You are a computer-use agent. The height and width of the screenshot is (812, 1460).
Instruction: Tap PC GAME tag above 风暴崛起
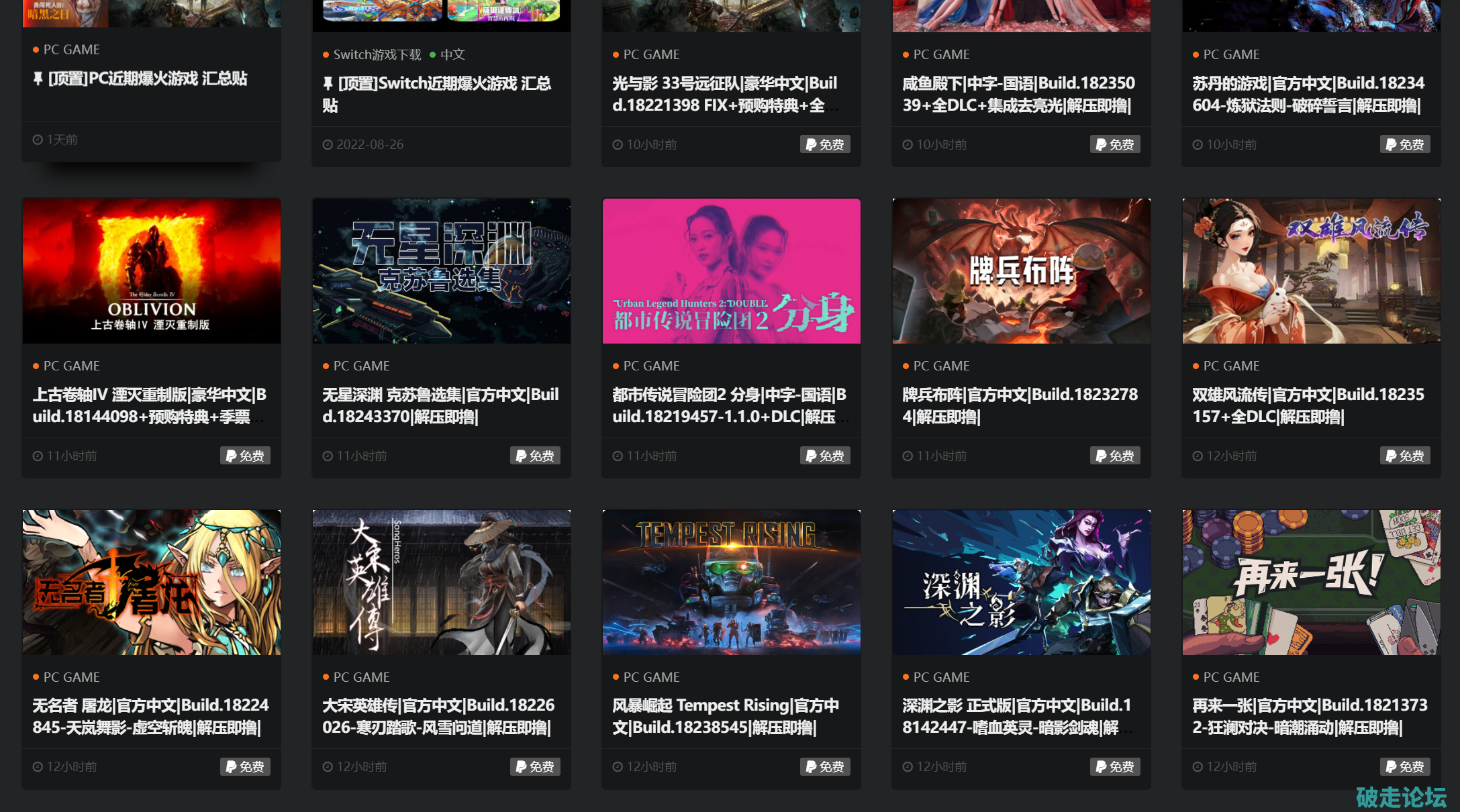[x=651, y=677]
